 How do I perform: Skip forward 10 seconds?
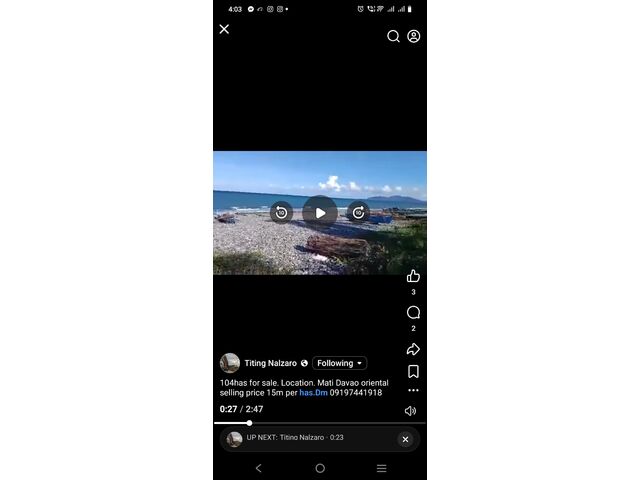(358, 212)
